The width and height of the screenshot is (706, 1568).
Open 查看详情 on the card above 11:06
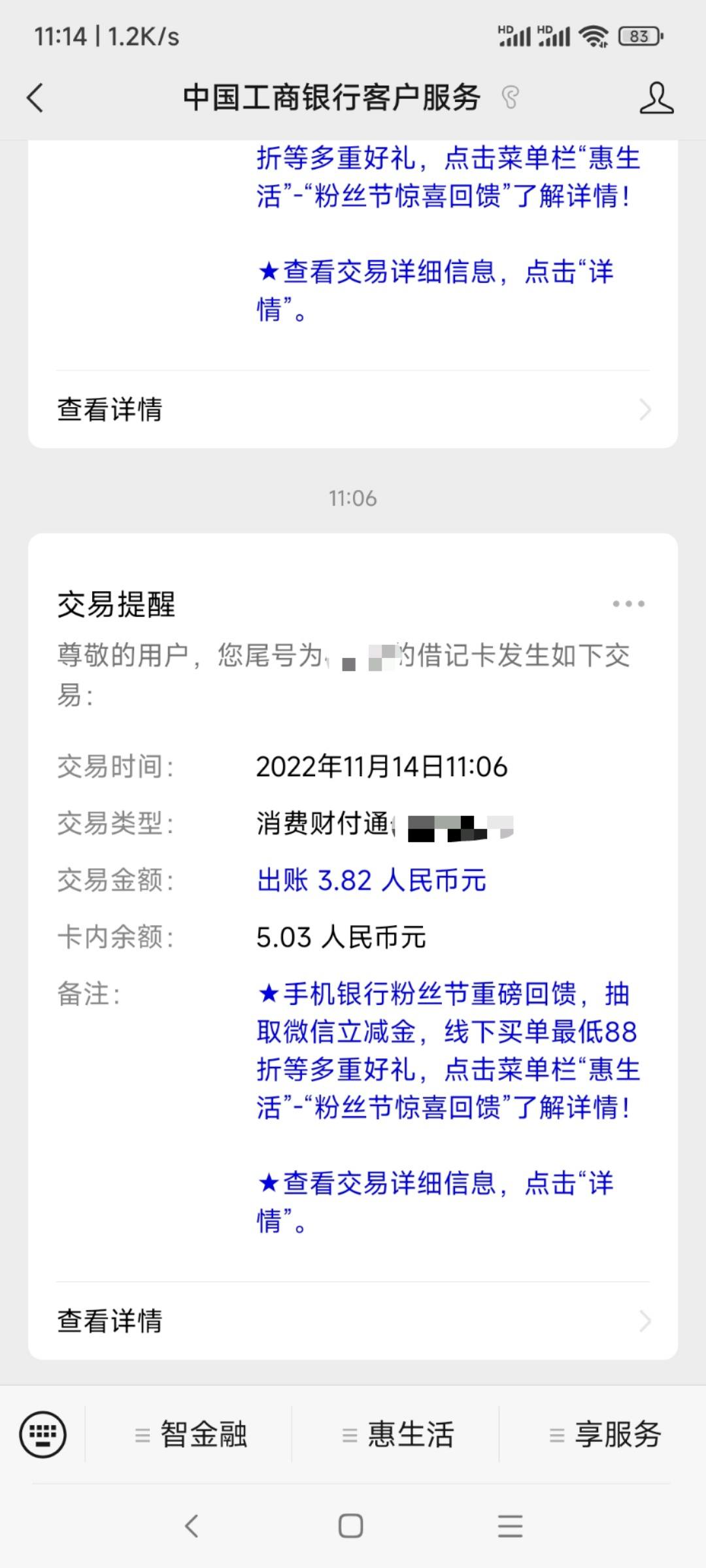(353, 410)
